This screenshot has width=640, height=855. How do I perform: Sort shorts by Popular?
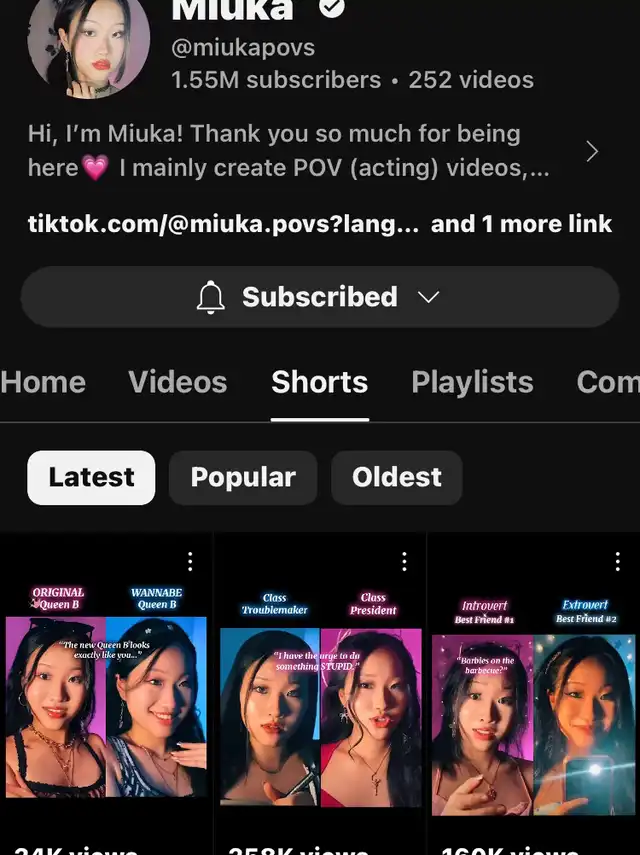point(243,477)
